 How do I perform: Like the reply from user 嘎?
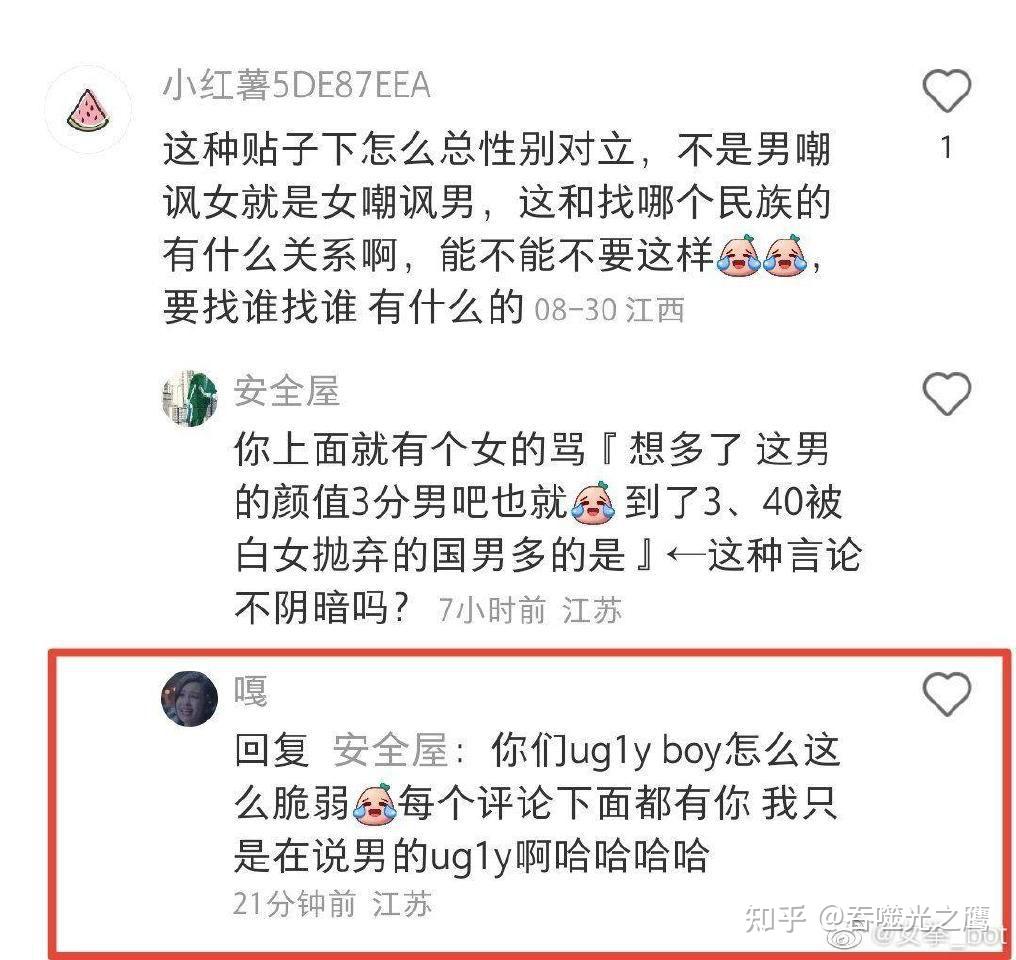(946, 694)
